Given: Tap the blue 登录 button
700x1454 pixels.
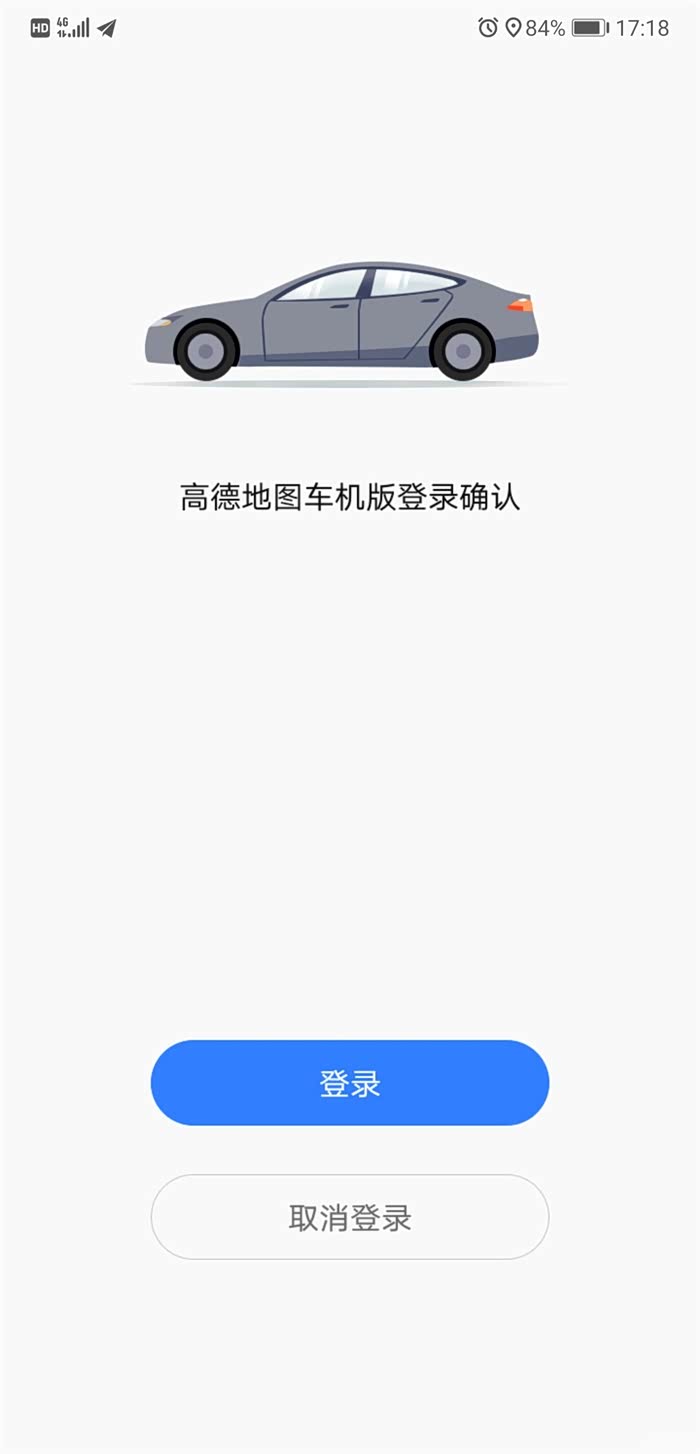Looking at the screenshot, I should pyautogui.click(x=350, y=1083).
